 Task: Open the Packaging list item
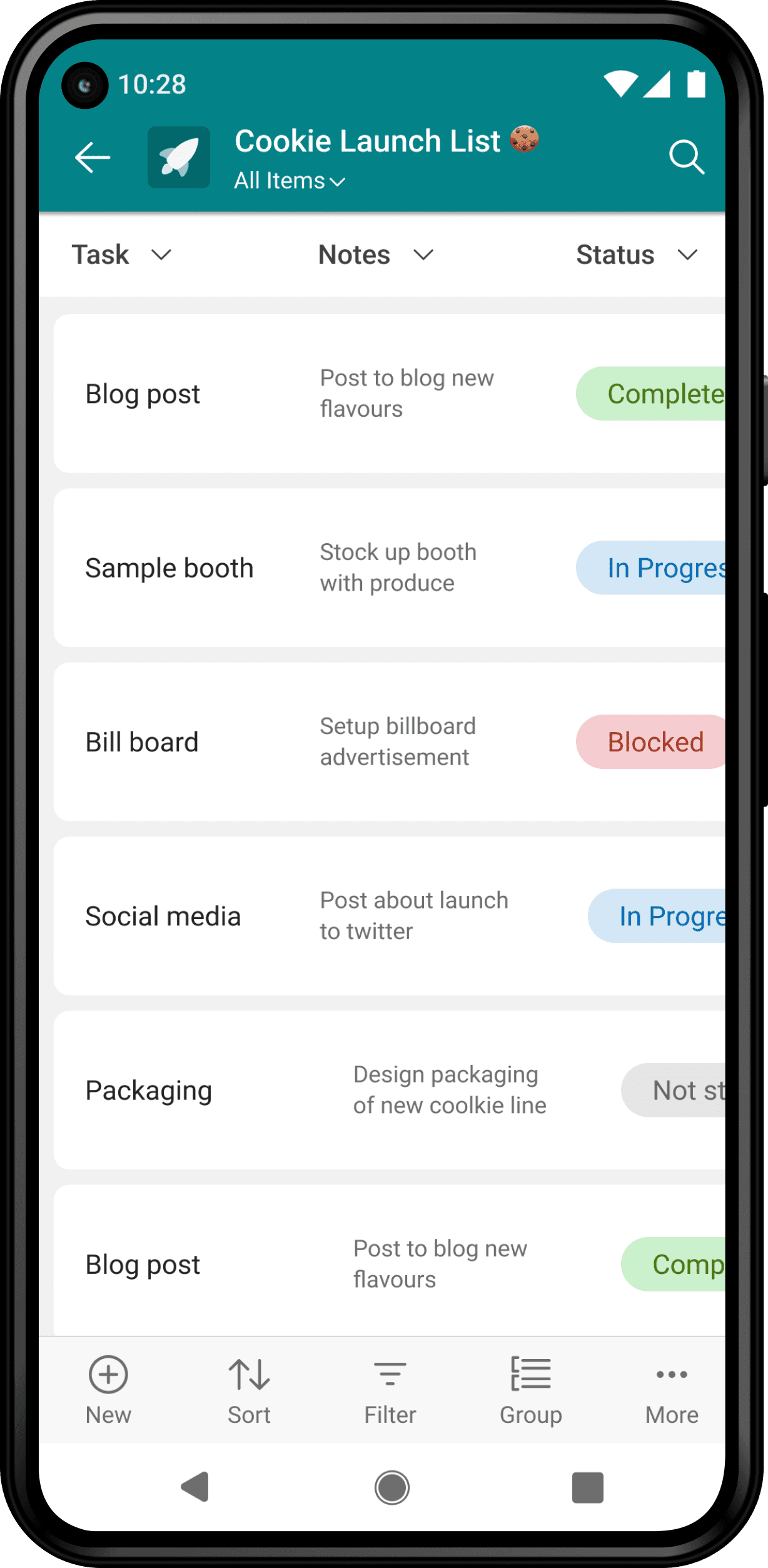click(149, 1091)
